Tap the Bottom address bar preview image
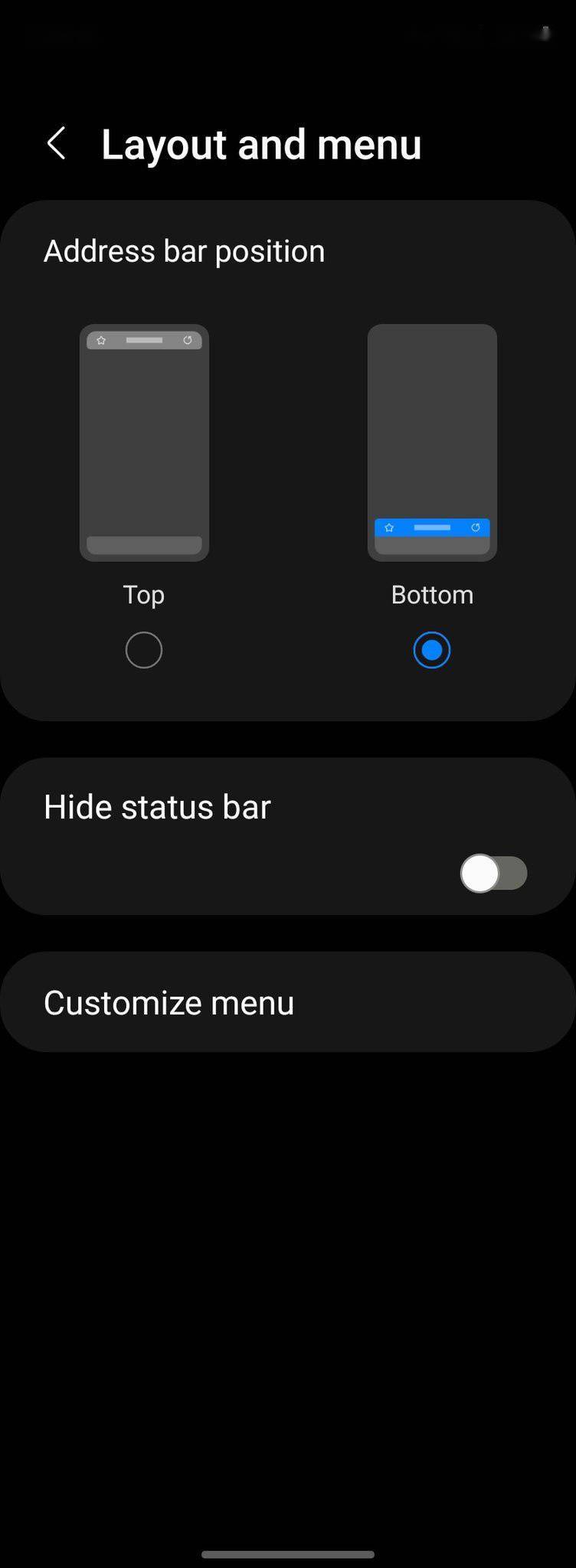Viewport: 576px width, 1568px height. pyautogui.click(x=432, y=443)
